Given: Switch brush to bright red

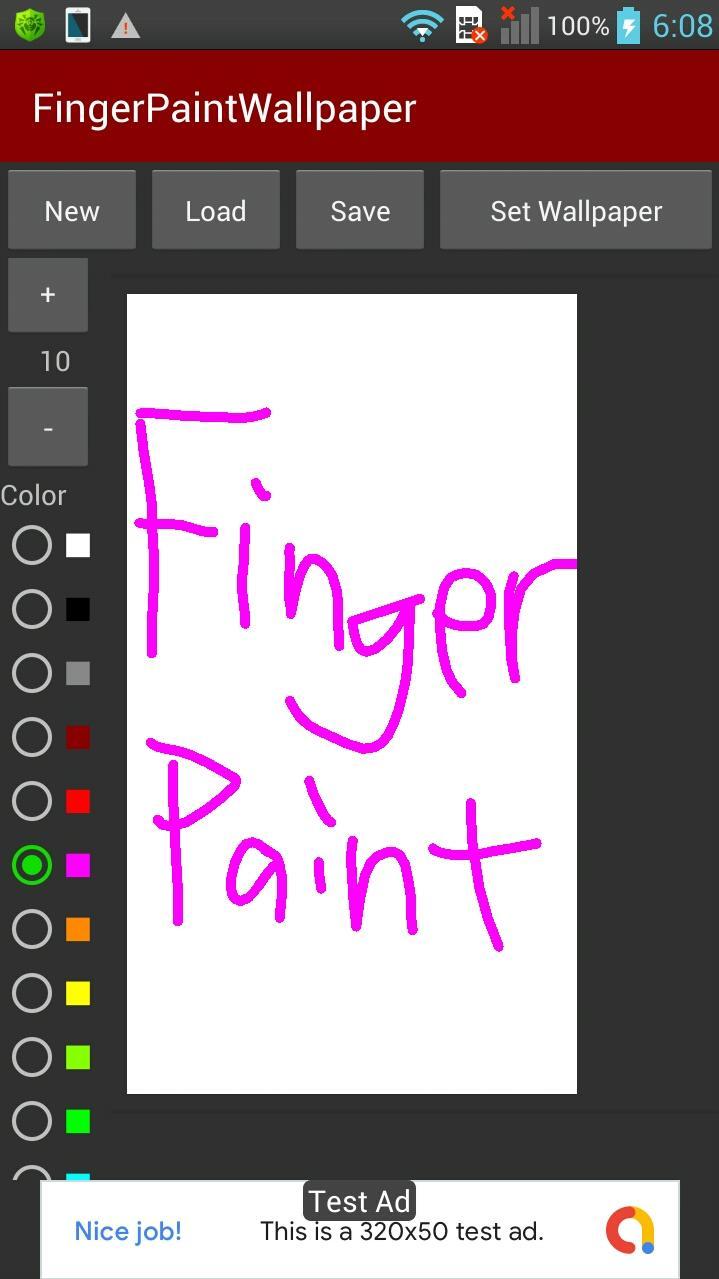Looking at the screenshot, I should 32,801.
